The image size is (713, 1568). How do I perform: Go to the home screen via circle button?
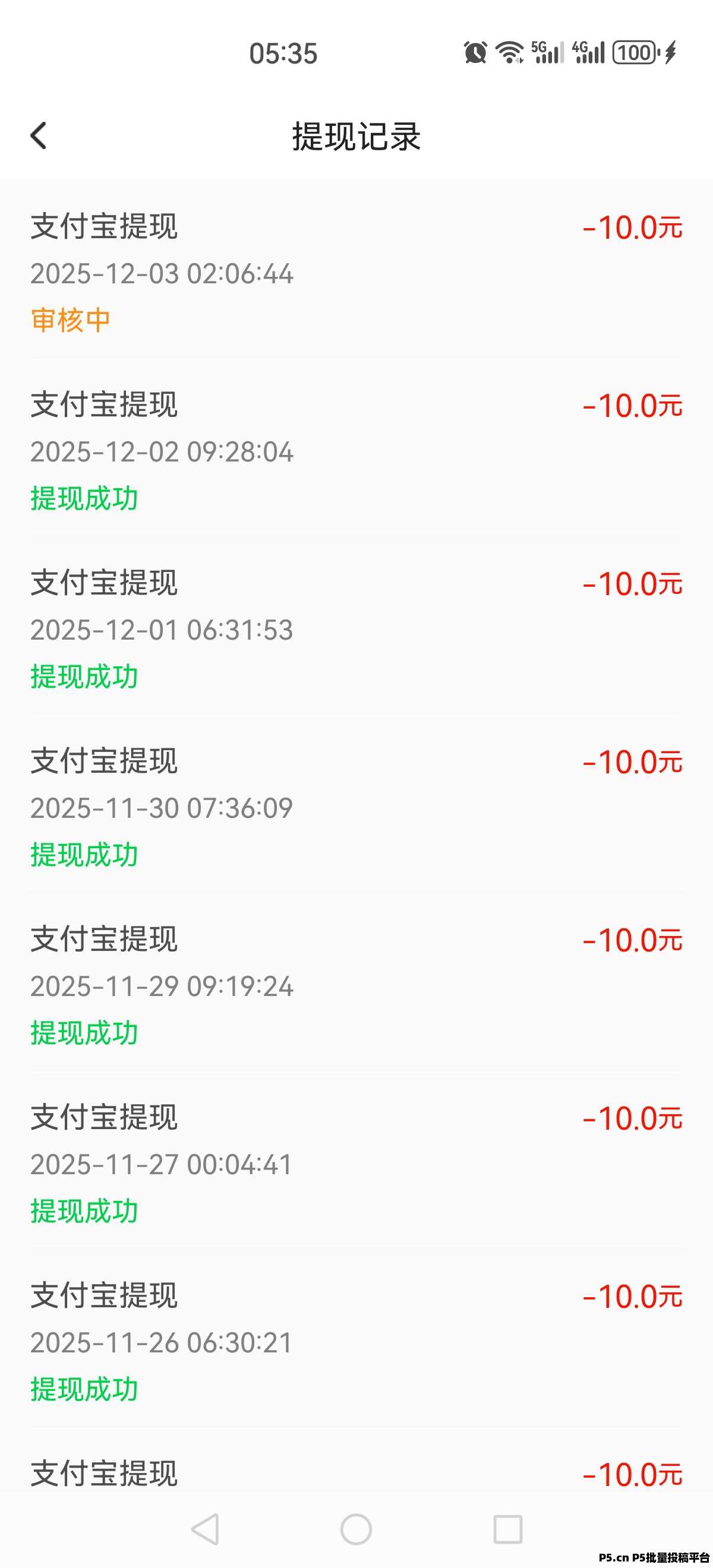click(x=356, y=1528)
